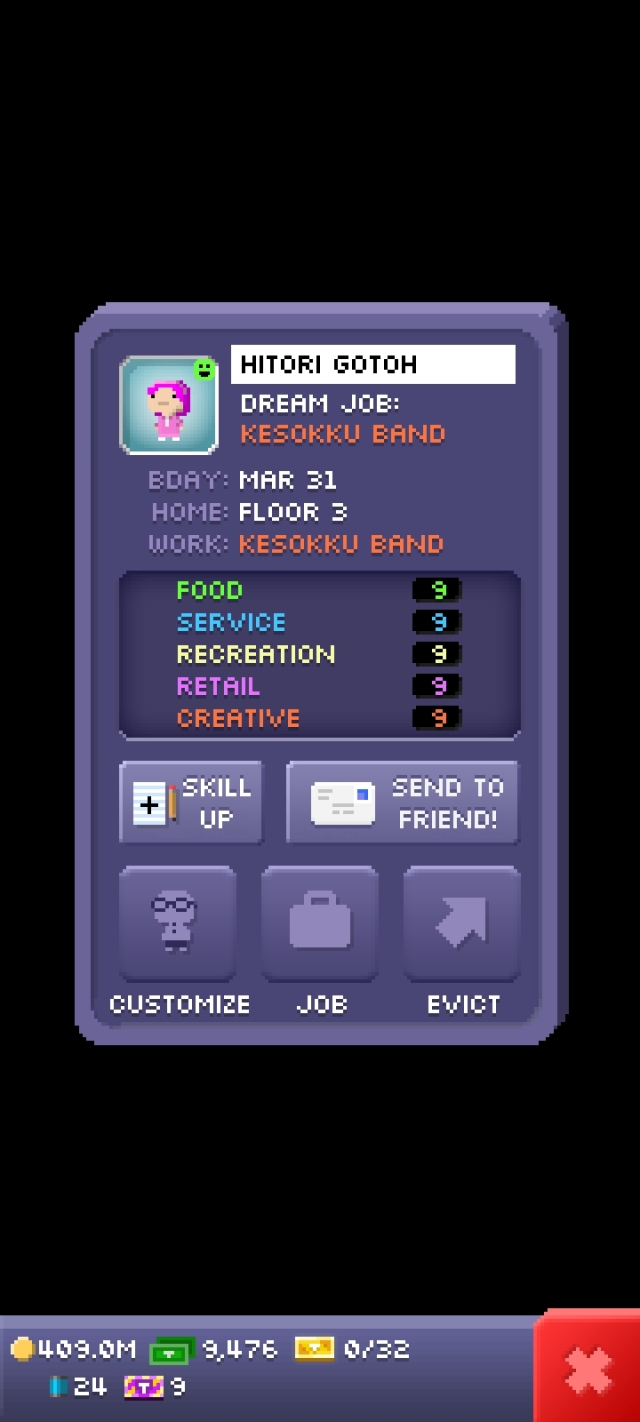Edit the Hitori Gotoh name field

click(373, 365)
